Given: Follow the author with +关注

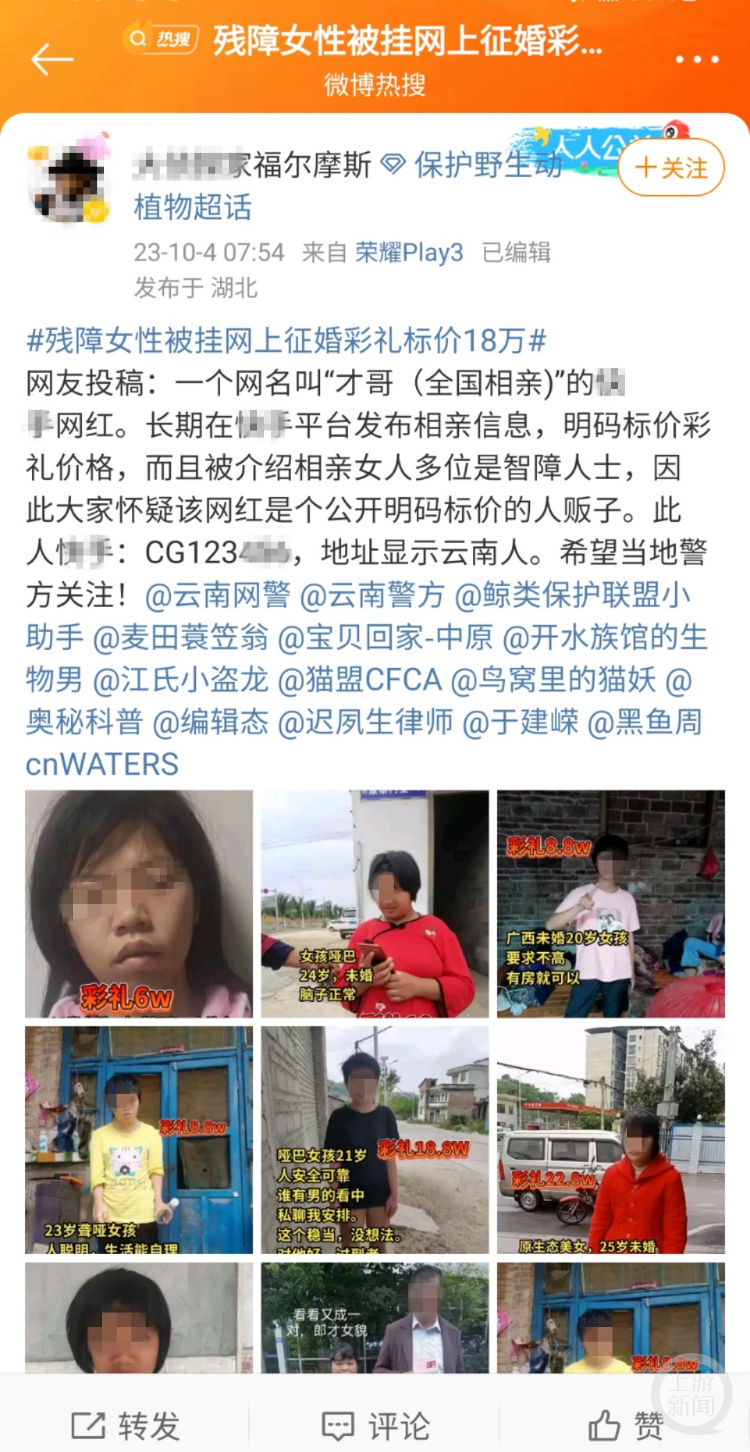Looking at the screenshot, I should click(671, 168).
